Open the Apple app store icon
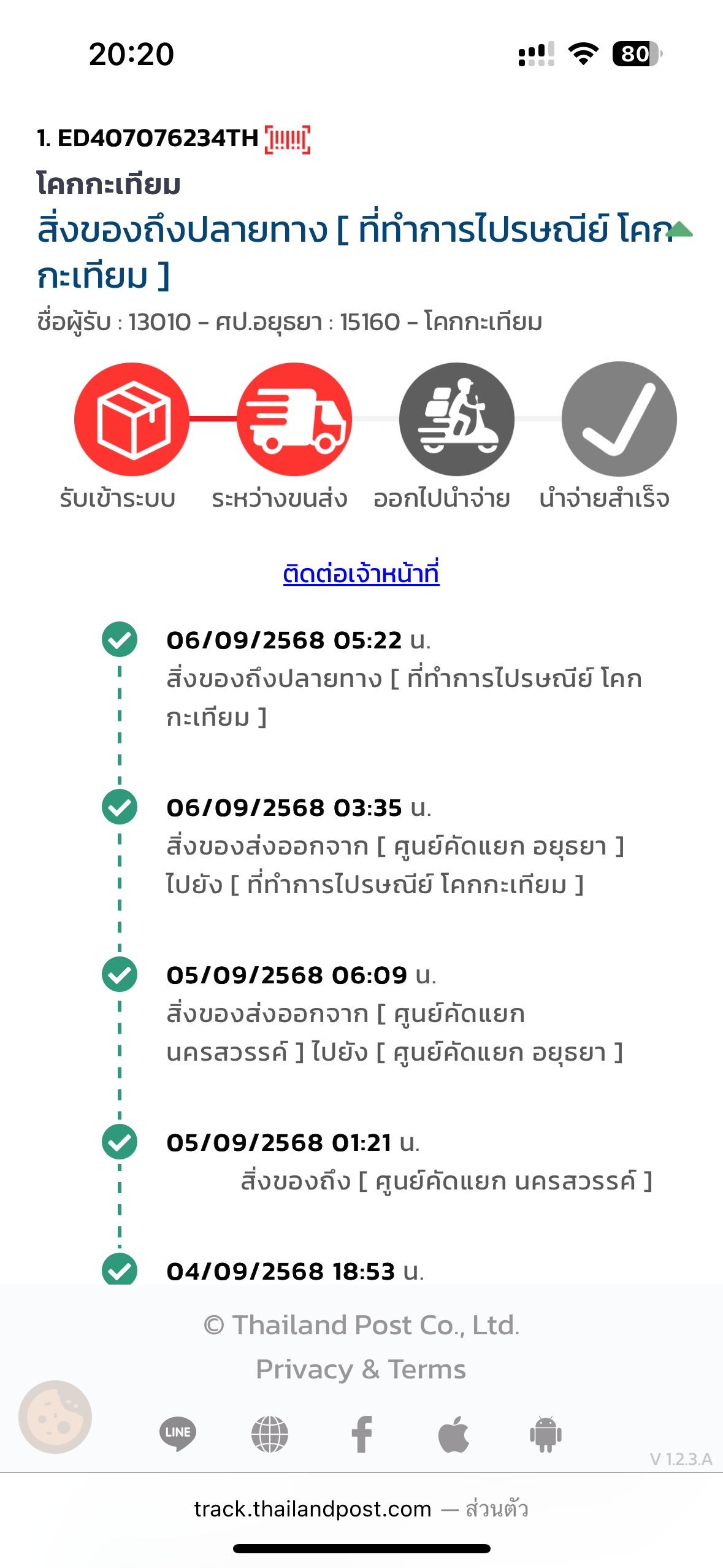 point(454,1434)
